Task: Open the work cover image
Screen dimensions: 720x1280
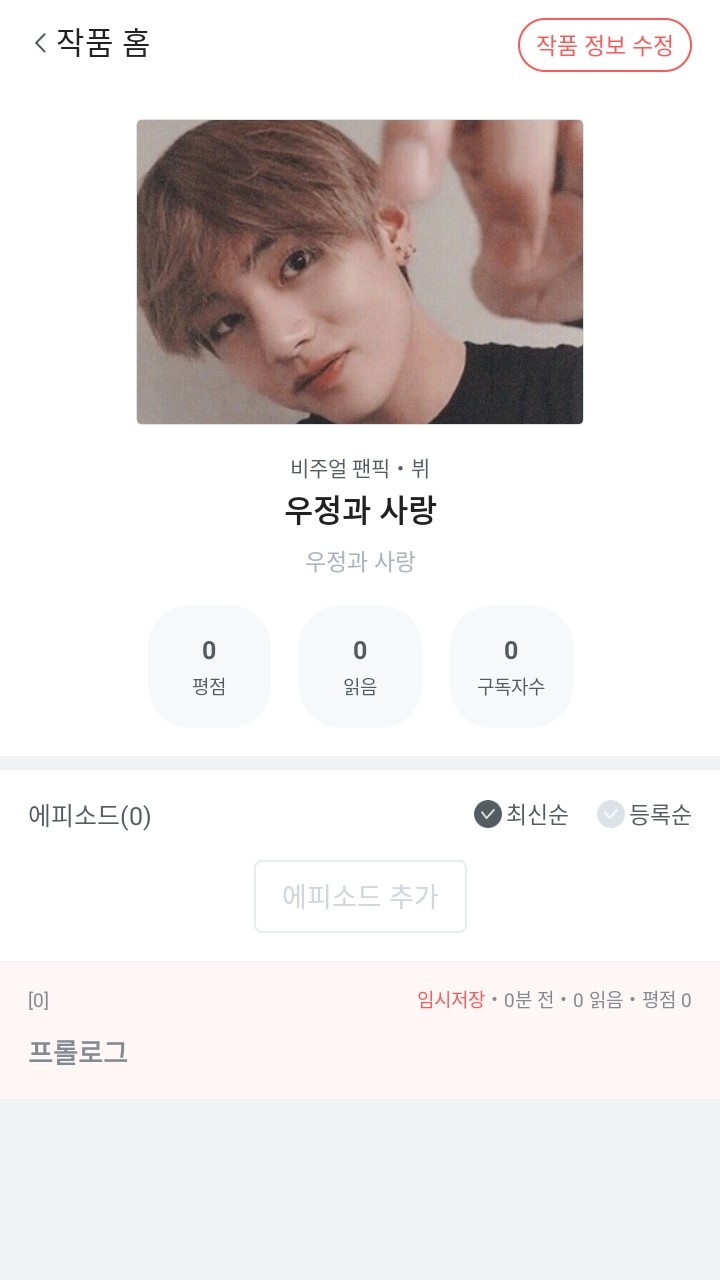Action: [360, 272]
